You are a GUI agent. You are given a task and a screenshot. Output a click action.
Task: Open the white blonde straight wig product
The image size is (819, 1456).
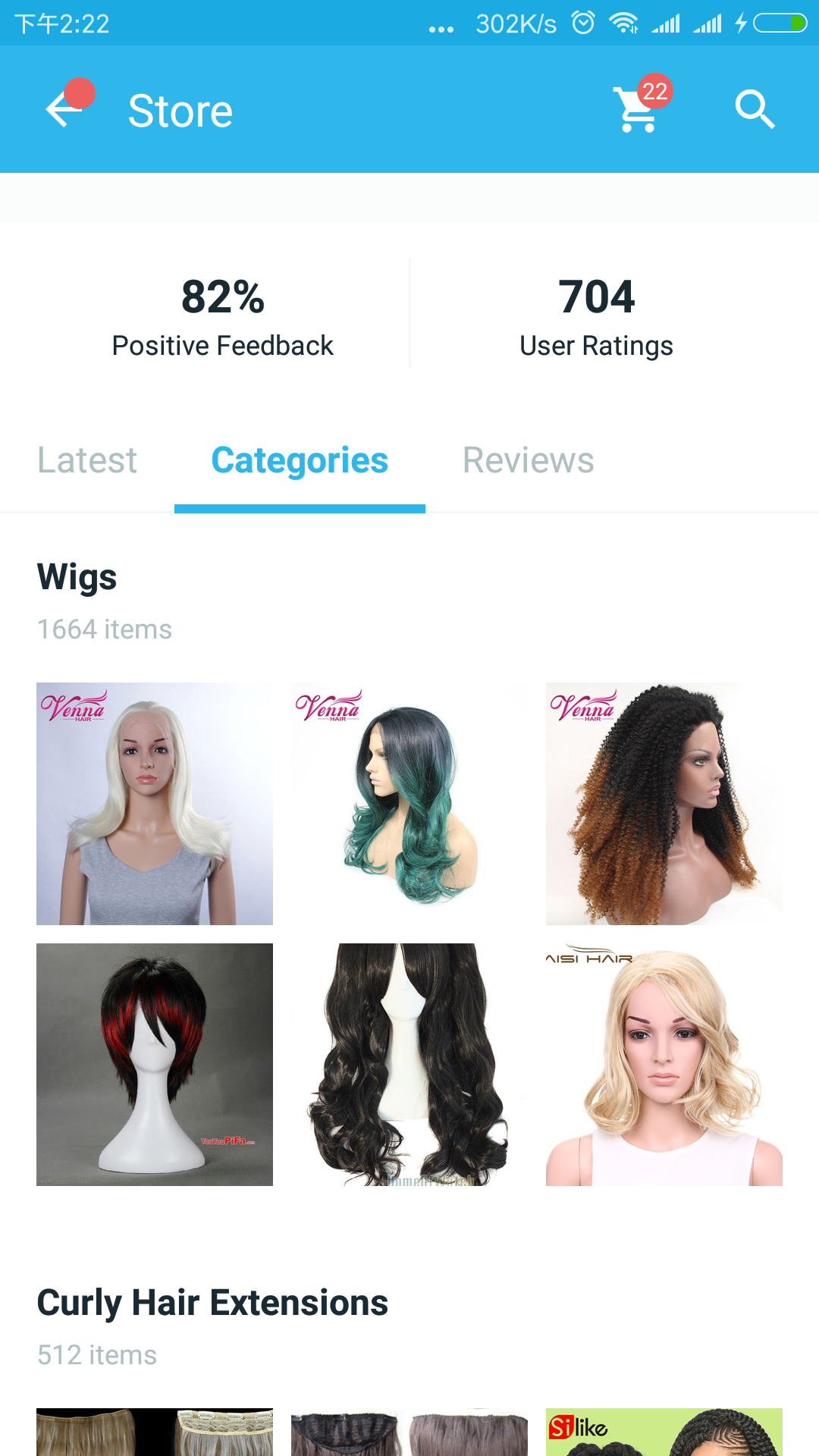pyautogui.click(x=155, y=803)
